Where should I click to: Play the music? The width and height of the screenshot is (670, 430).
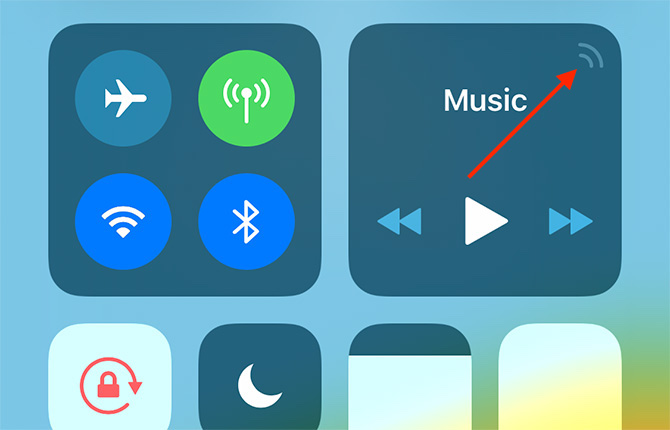486,220
